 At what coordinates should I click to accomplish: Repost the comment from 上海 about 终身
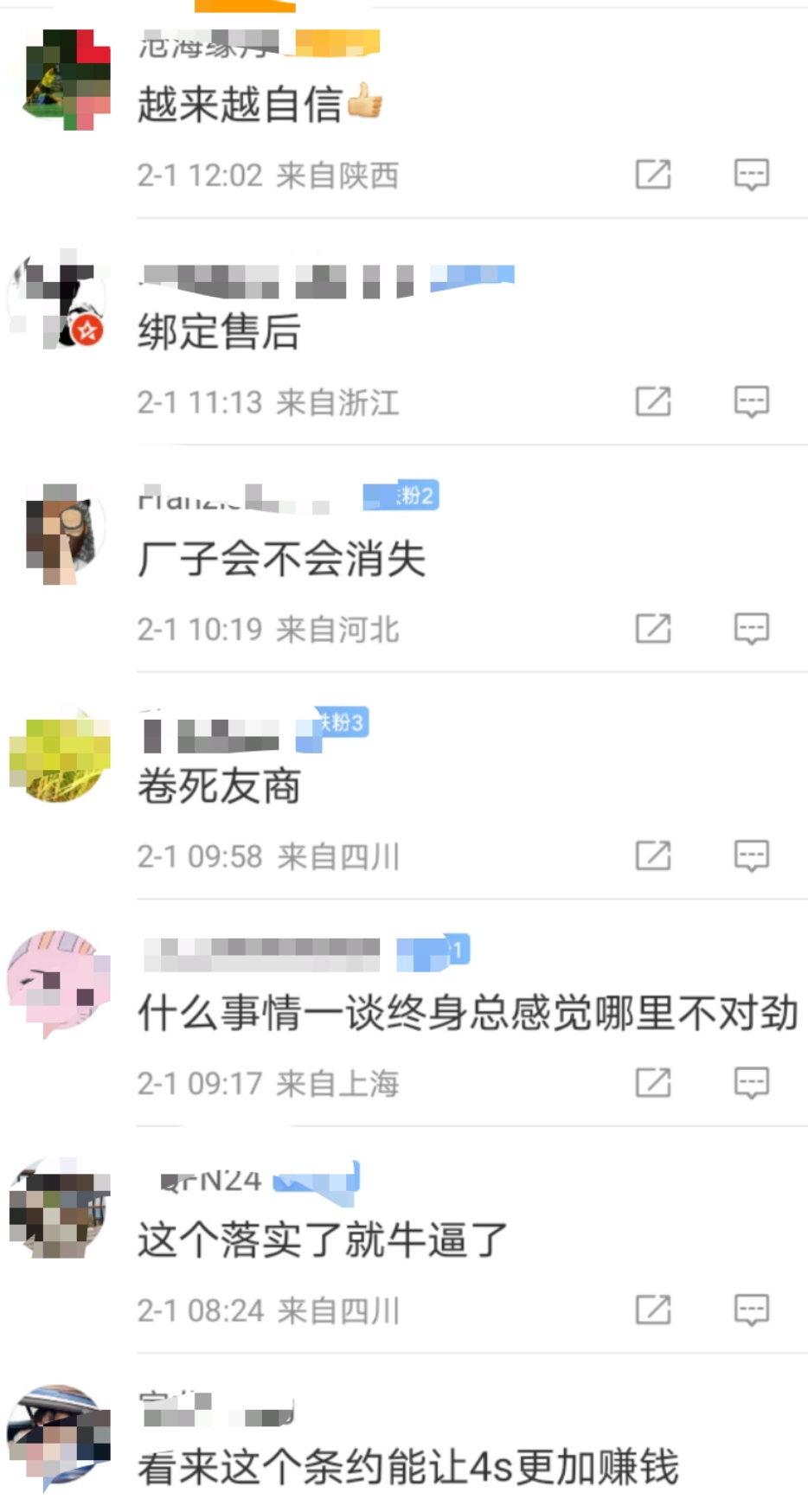[x=653, y=1083]
